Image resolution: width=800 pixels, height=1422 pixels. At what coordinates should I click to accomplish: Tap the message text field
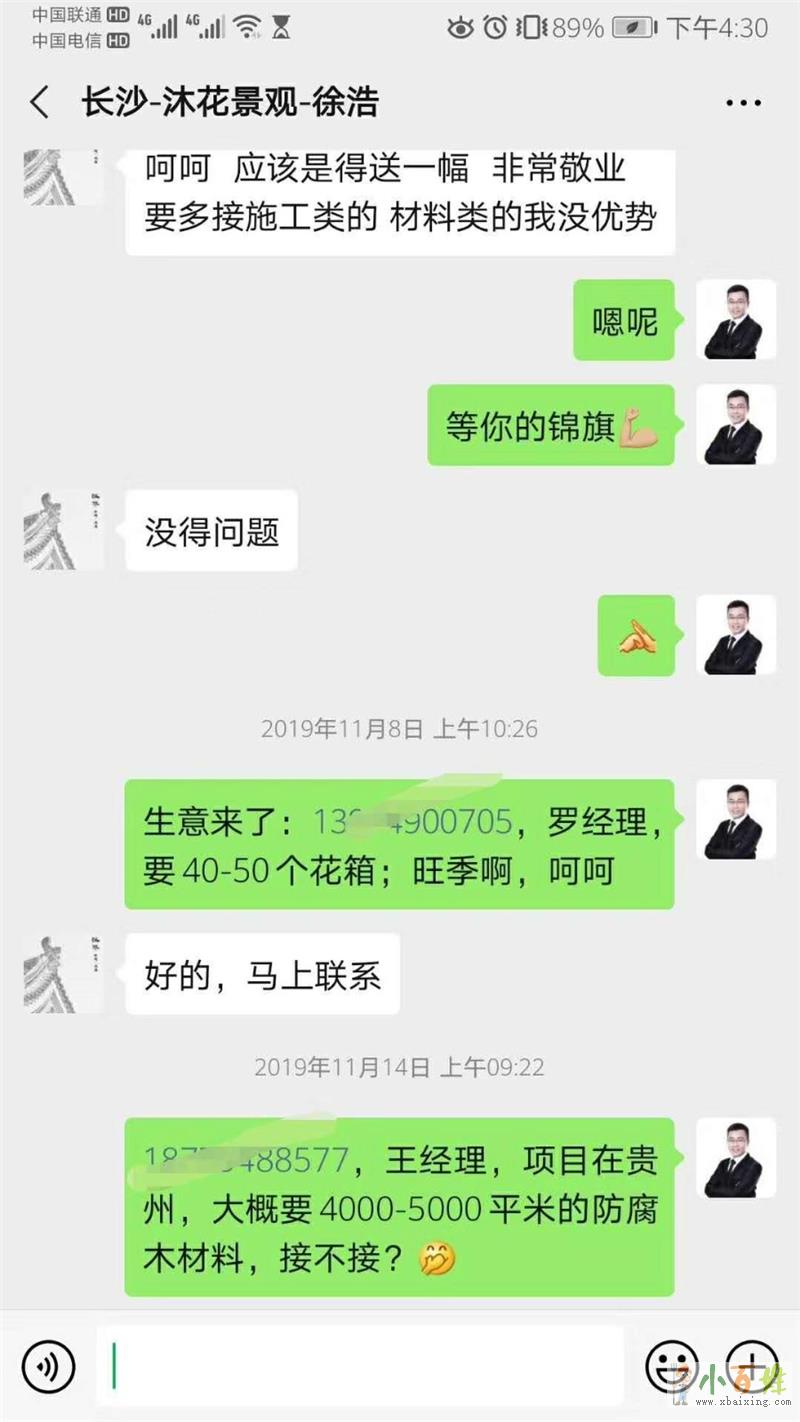(360, 1366)
